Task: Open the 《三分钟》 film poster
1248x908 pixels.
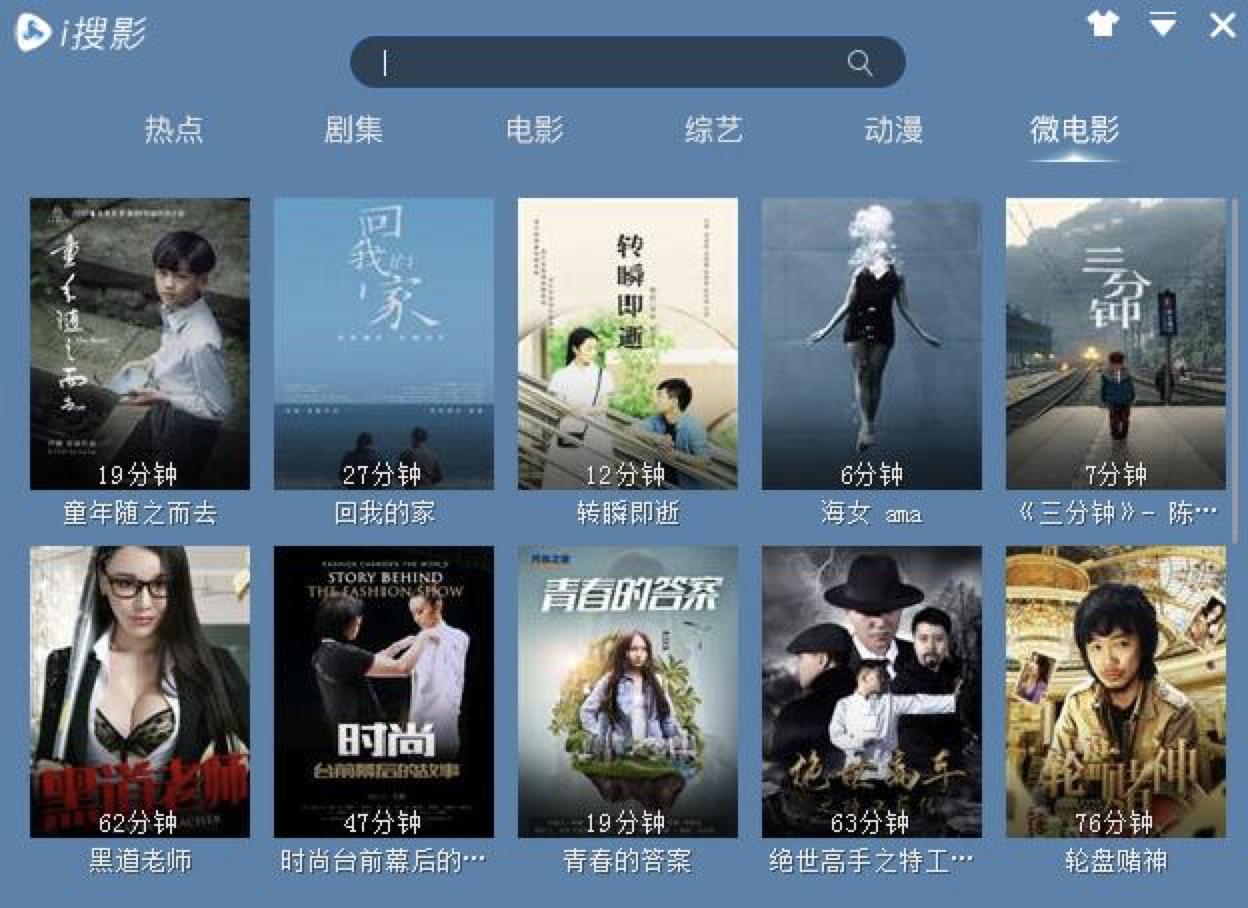Action: pos(1116,343)
